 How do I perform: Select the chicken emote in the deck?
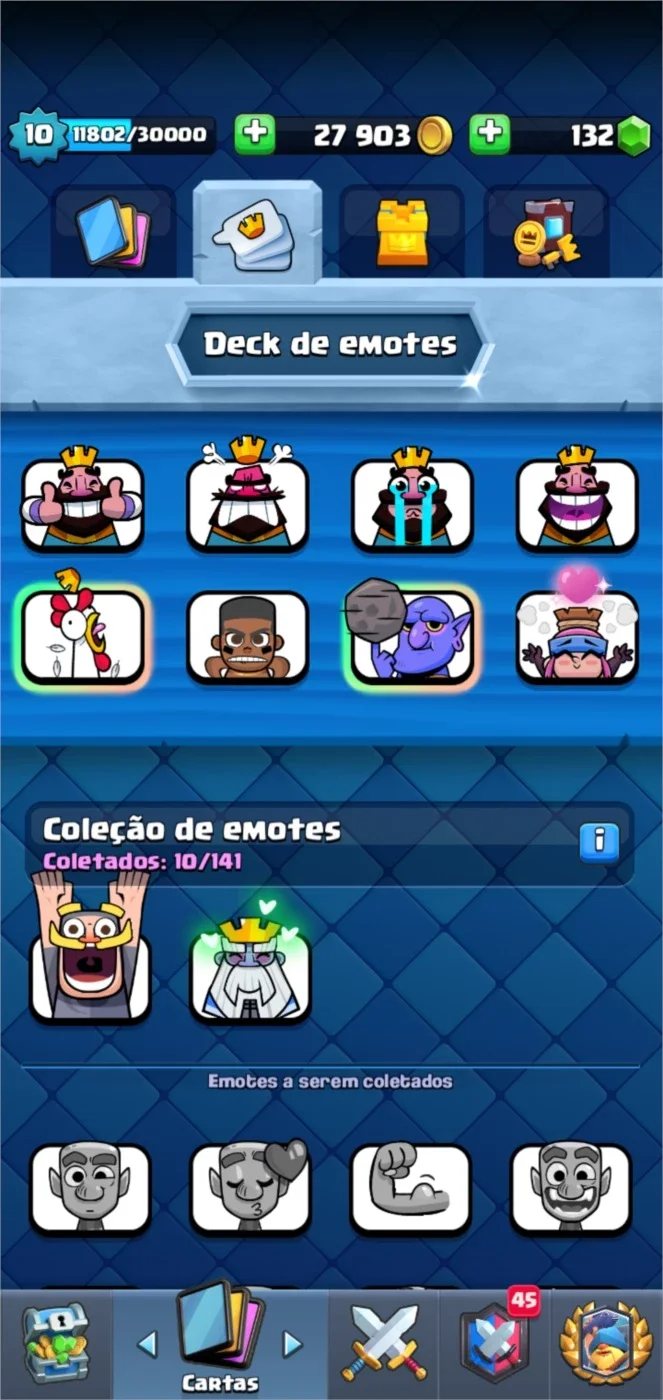(x=83, y=630)
